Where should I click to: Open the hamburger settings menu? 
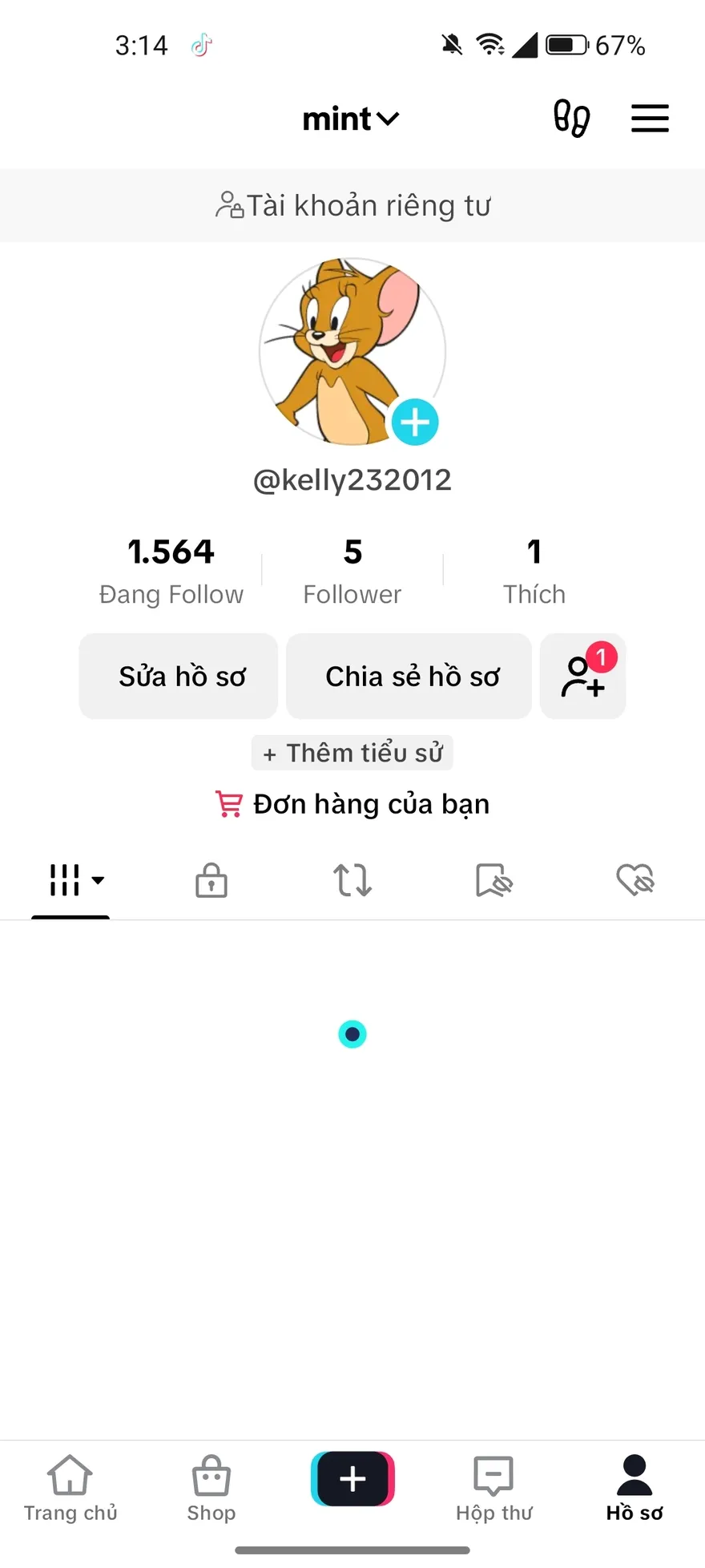(650, 119)
